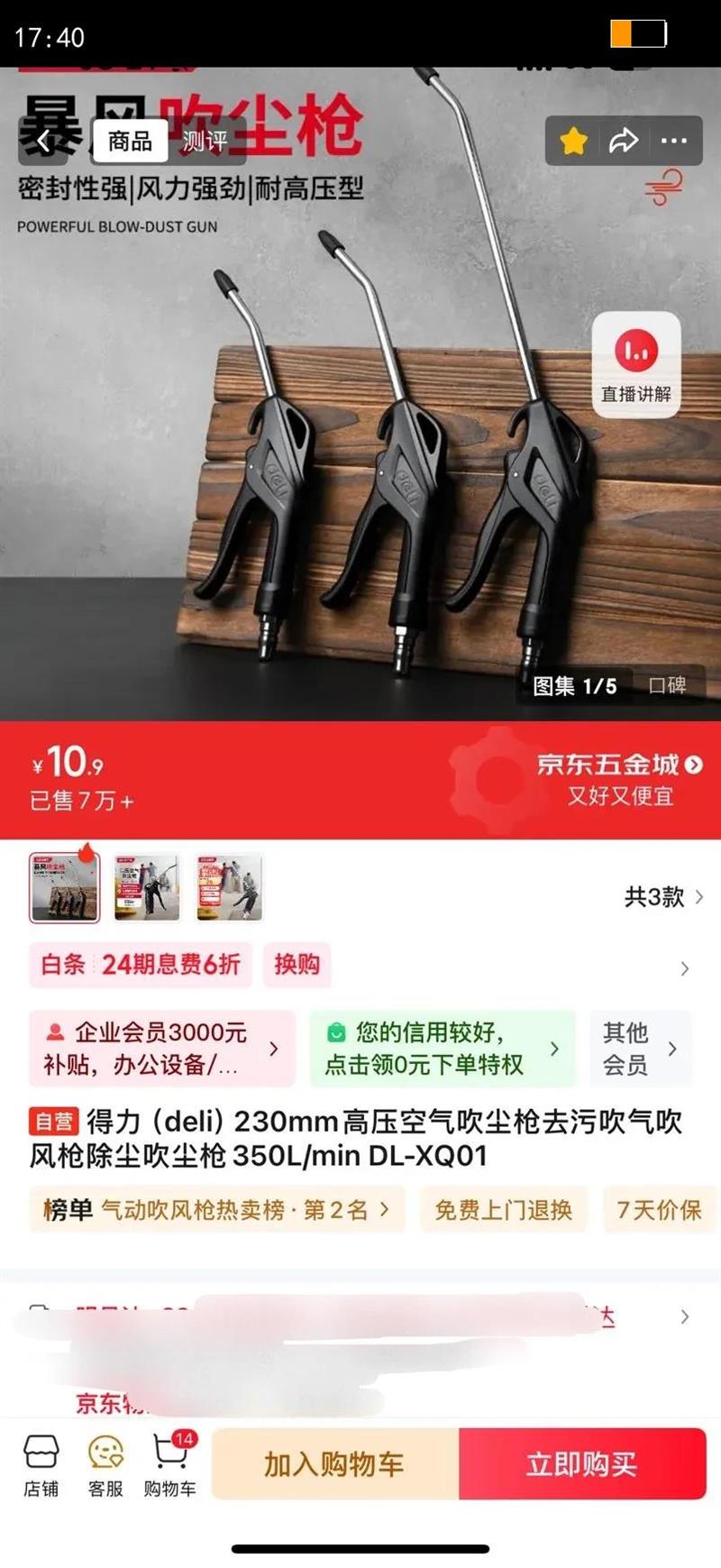Open the 购物车 shopping cart
721x1568 pixels.
click(x=169, y=1464)
